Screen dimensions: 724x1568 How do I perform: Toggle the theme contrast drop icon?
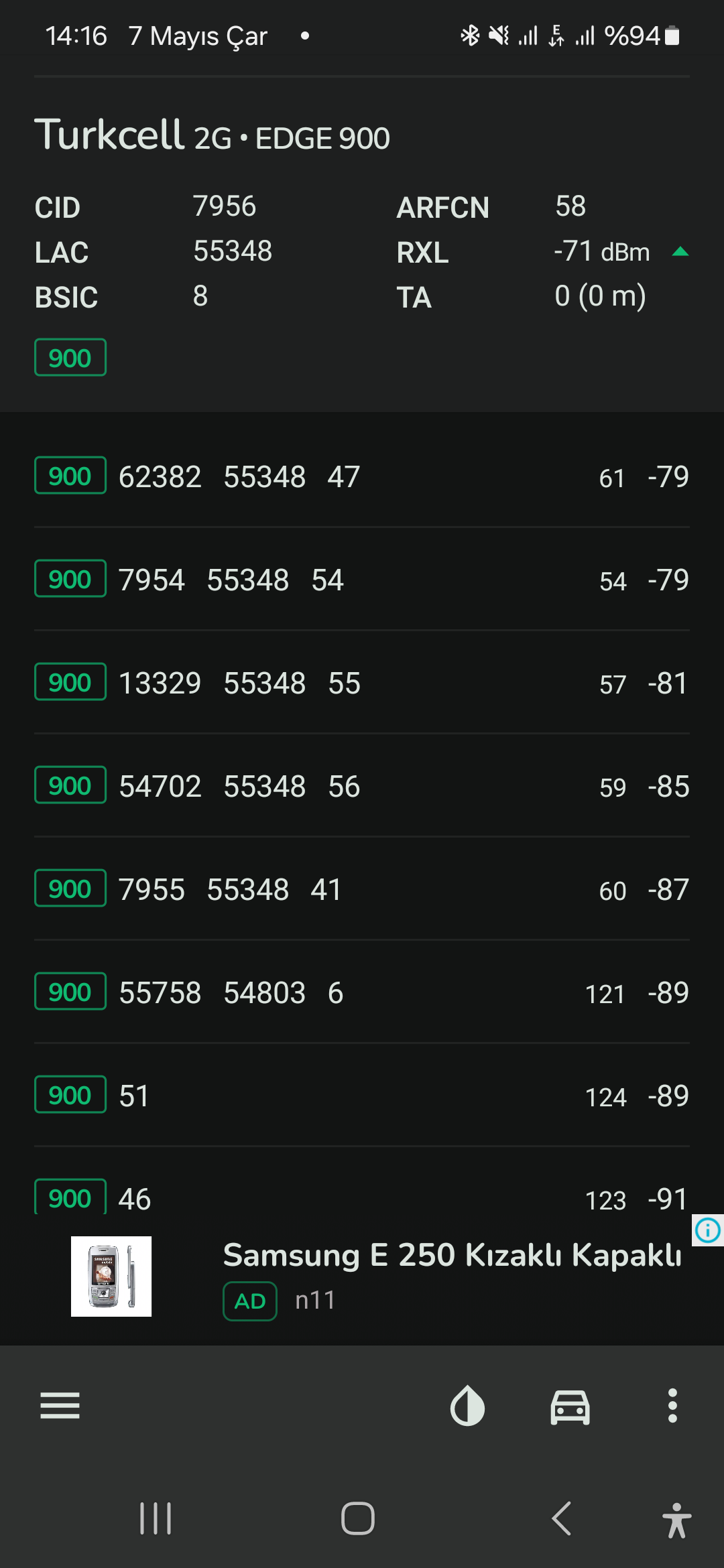(x=467, y=1405)
